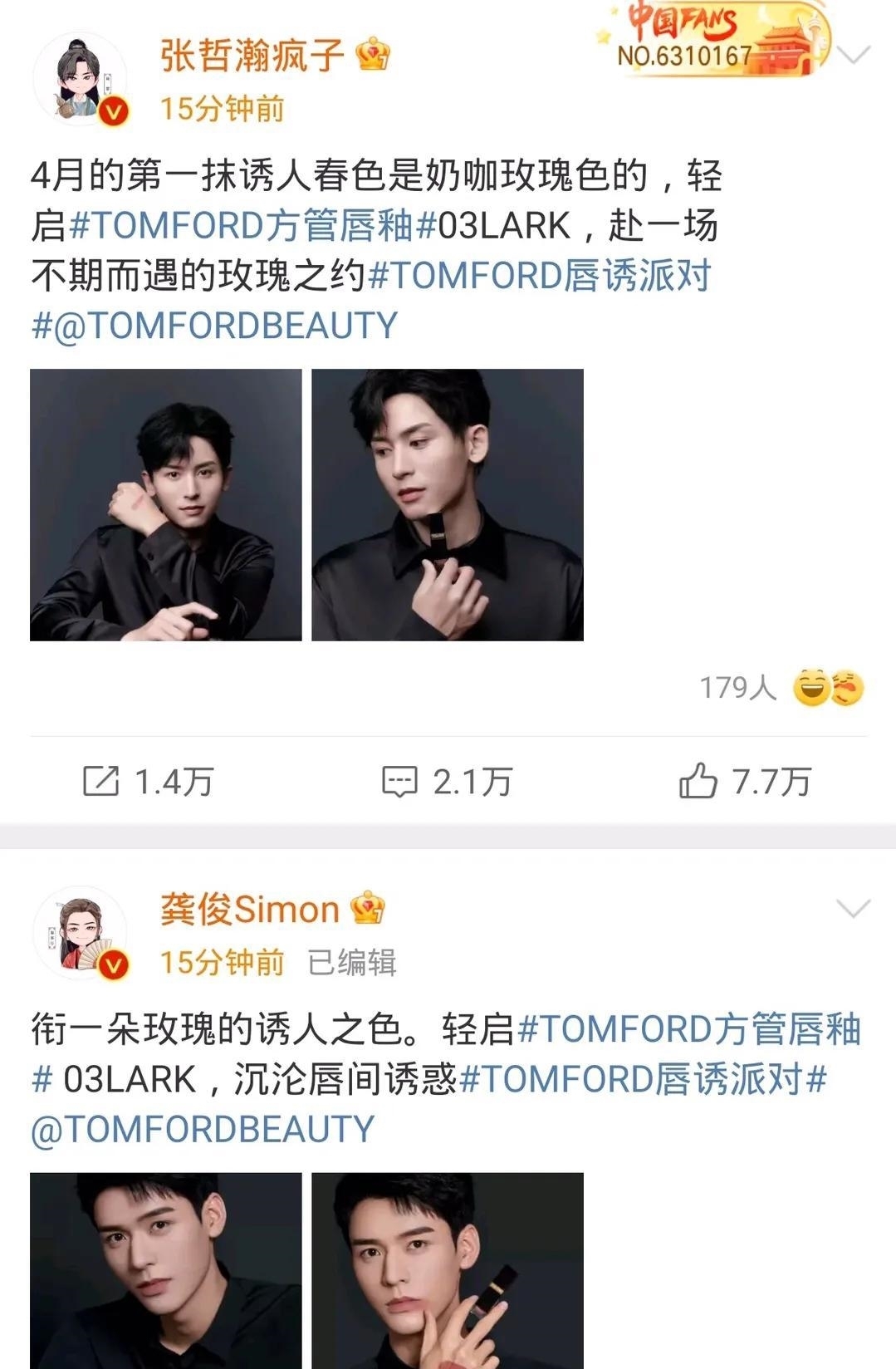Open 张哲瀚疯子's profile avatar
Image resolution: width=896 pixels, height=1369 pixels.
(80, 80)
